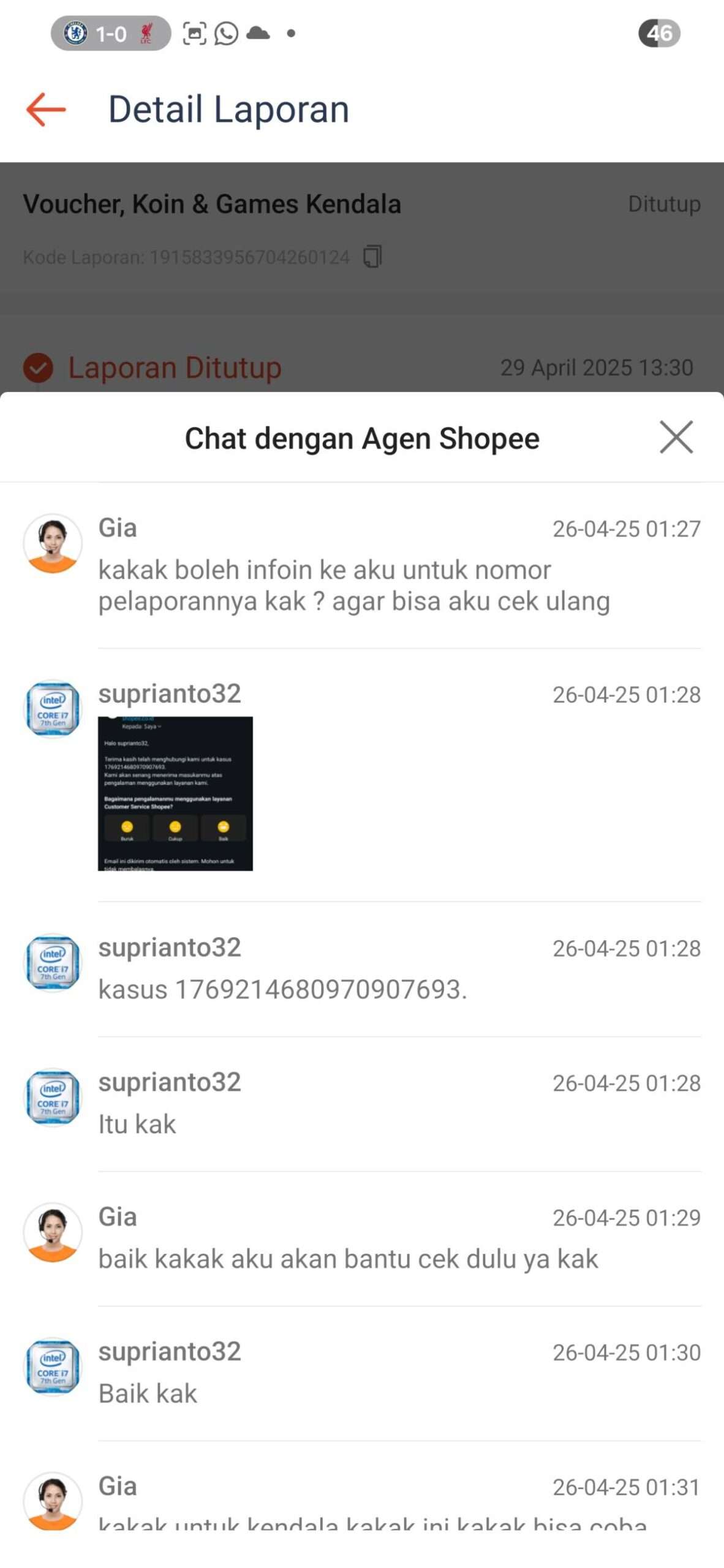The width and height of the screenshot is (724, 1568).
Task: Copy the Kode Laporan number
Action: (372, 257)
